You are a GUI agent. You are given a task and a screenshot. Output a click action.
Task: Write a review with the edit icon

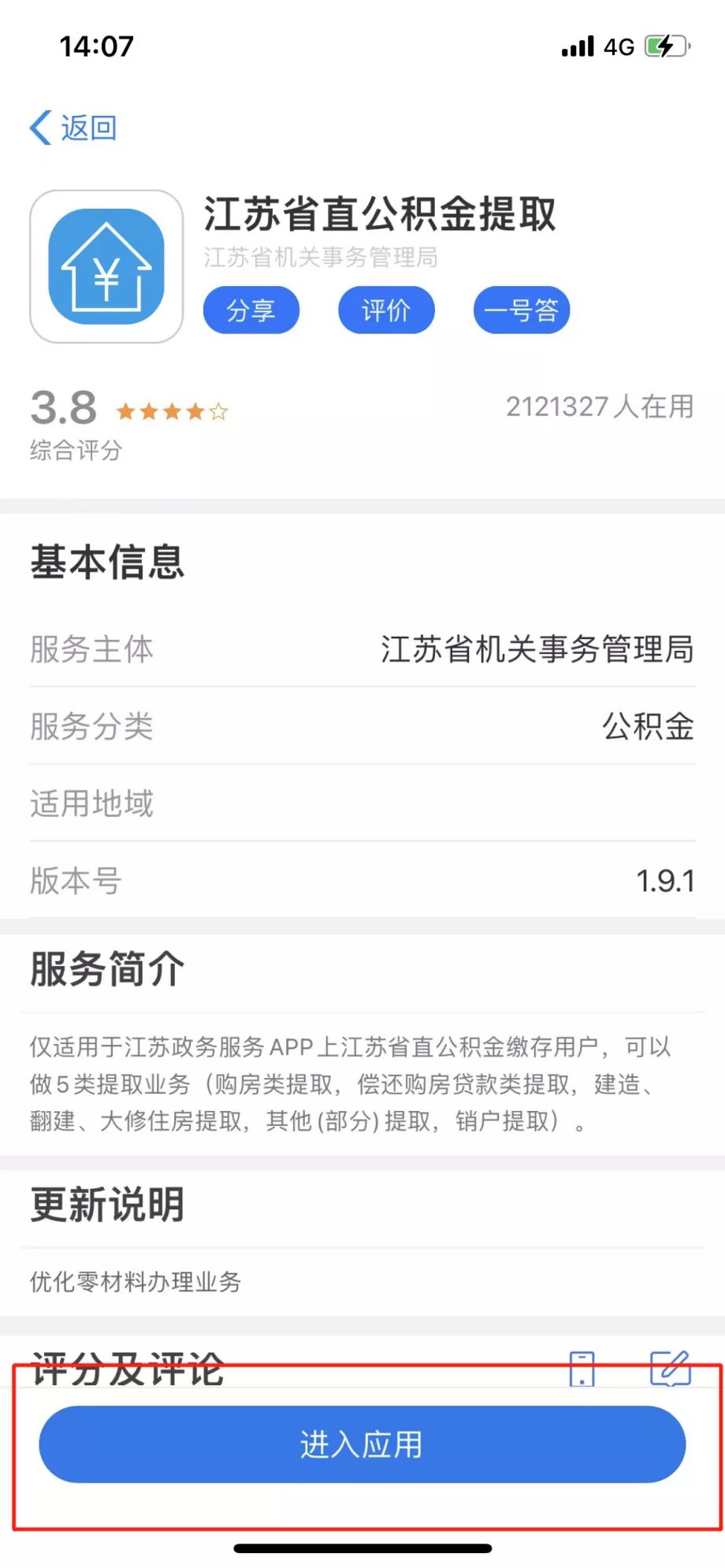click(x=670, y=1368)
